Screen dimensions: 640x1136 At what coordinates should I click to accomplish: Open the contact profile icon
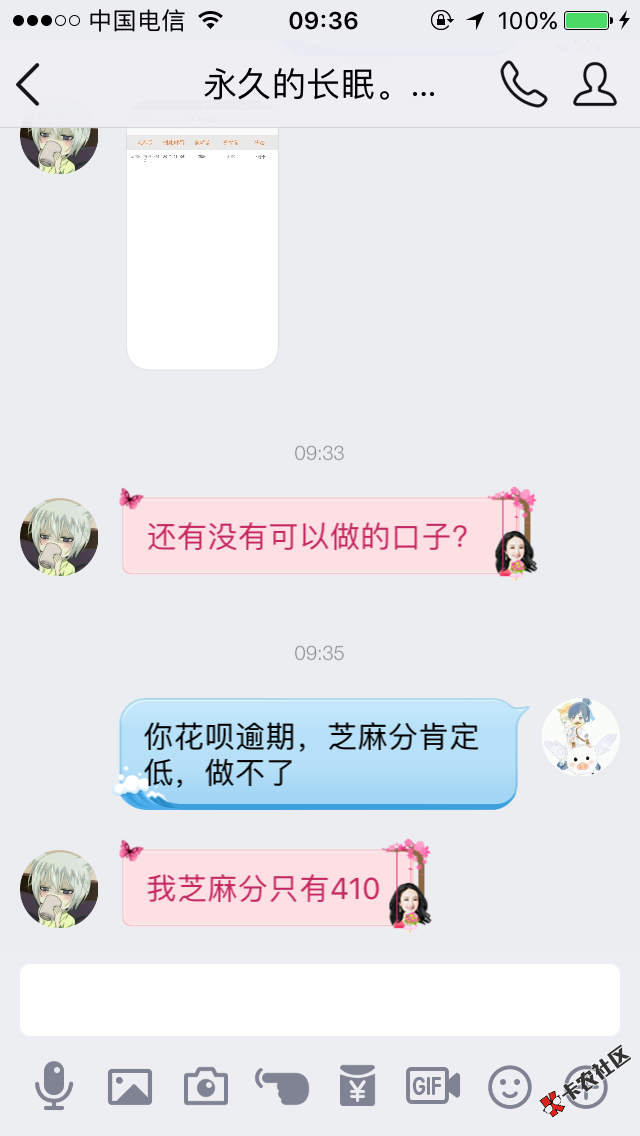click(x=594, y=85)
